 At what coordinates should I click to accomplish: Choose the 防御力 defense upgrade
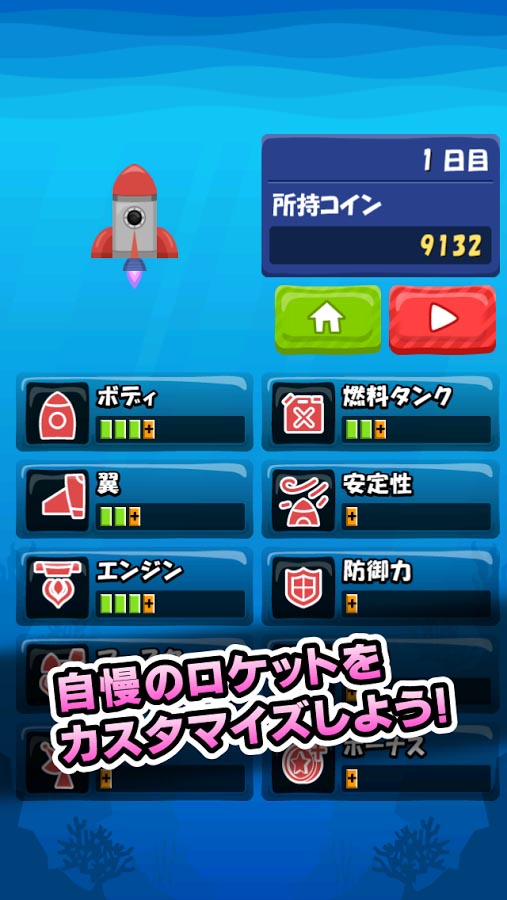tap(381, 586)
